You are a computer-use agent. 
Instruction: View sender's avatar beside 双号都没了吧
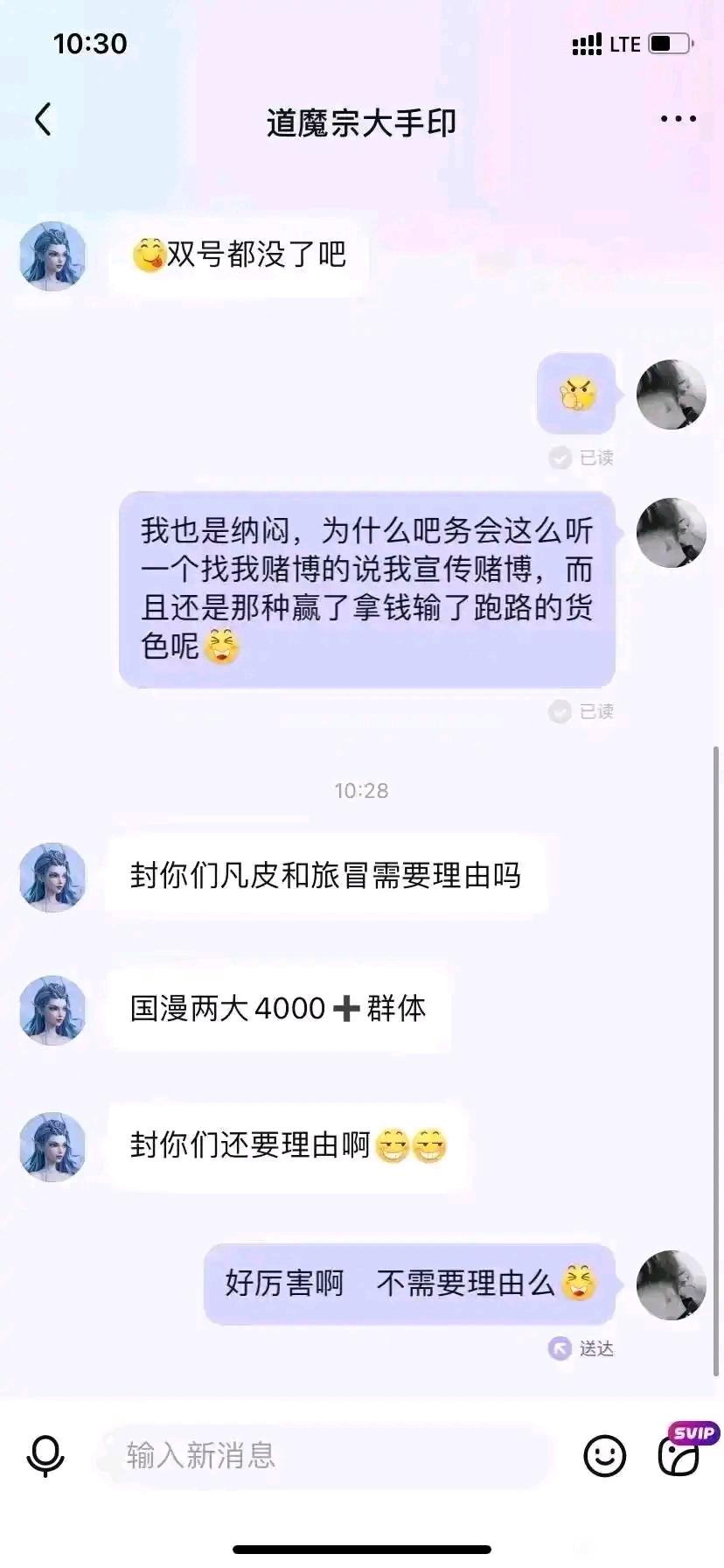52,255
